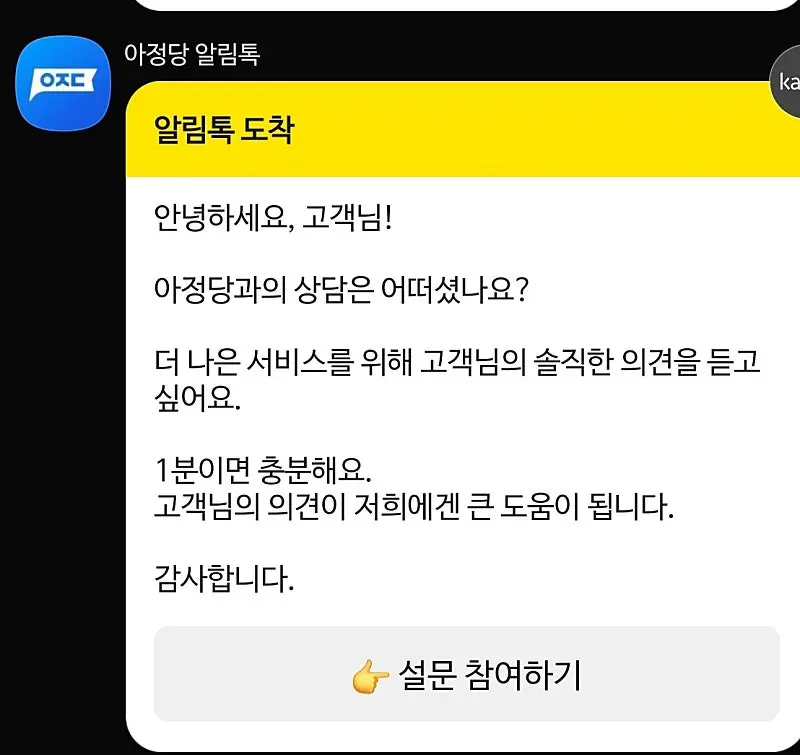The image size is (800, 755).
Task: Tap the 설문 참여하기 button
Action: [466, 673]
